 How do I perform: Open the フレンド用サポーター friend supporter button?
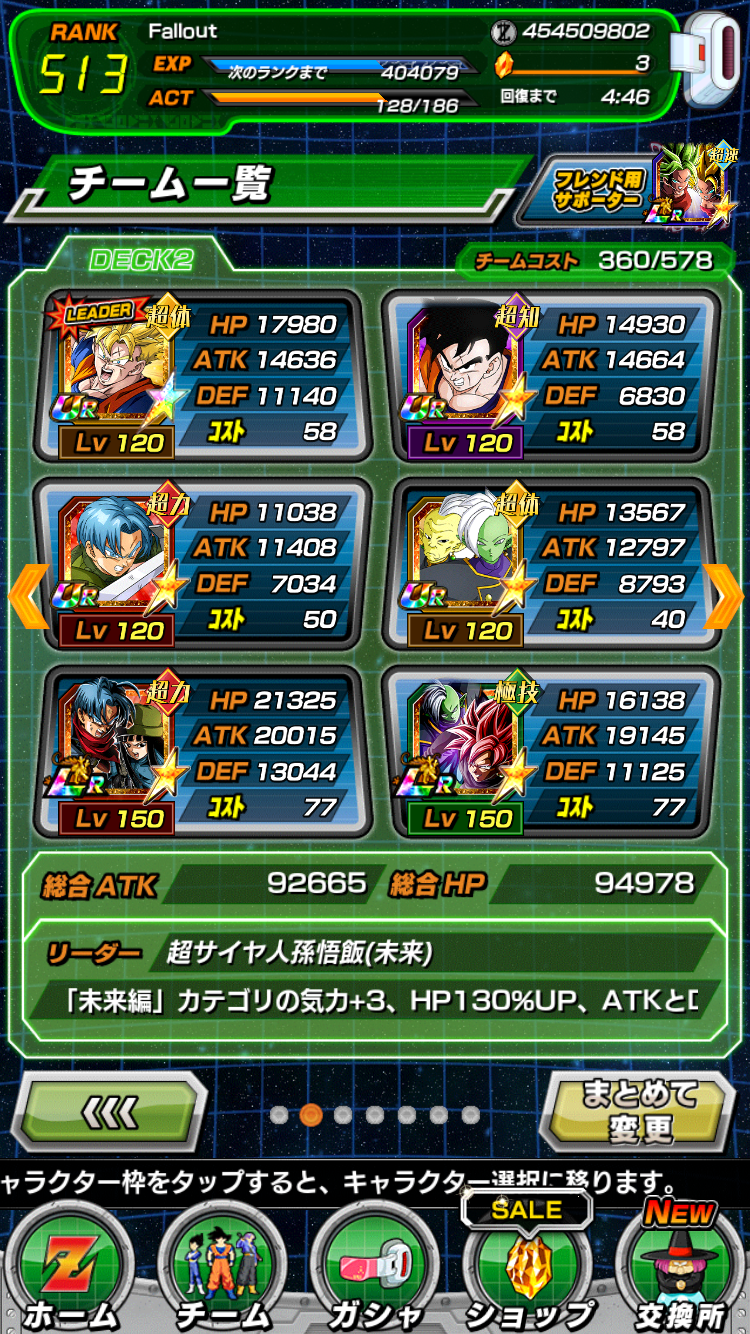pyautogui.click(x=618, y=188)
